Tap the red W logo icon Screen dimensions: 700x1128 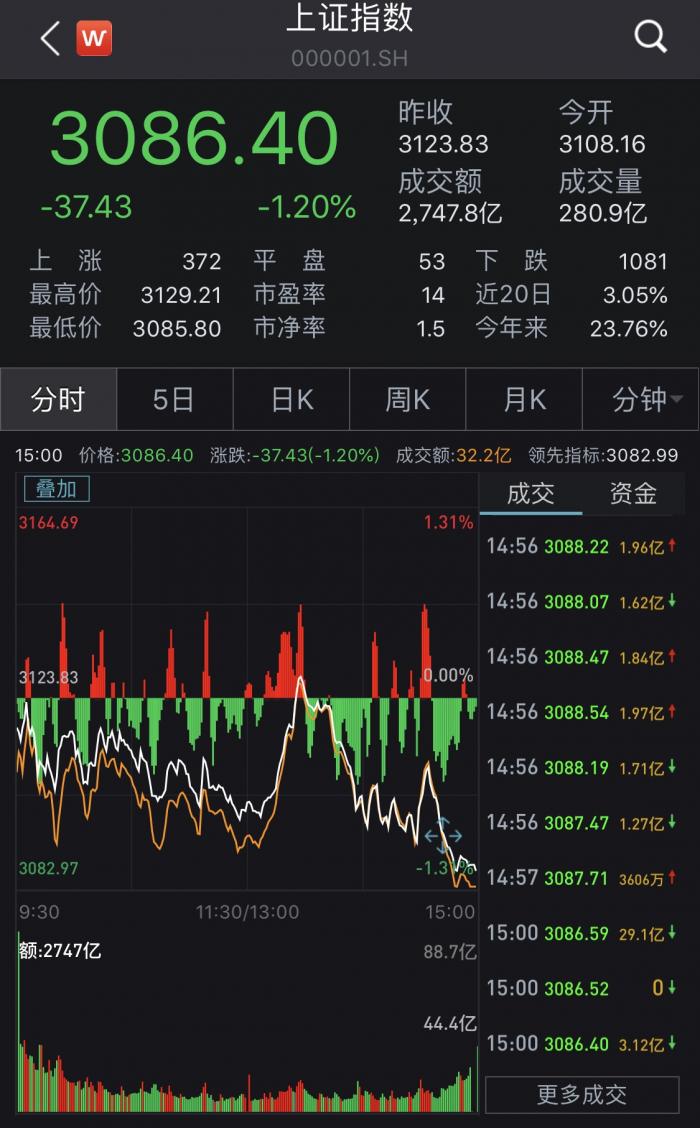pos(94,39)
